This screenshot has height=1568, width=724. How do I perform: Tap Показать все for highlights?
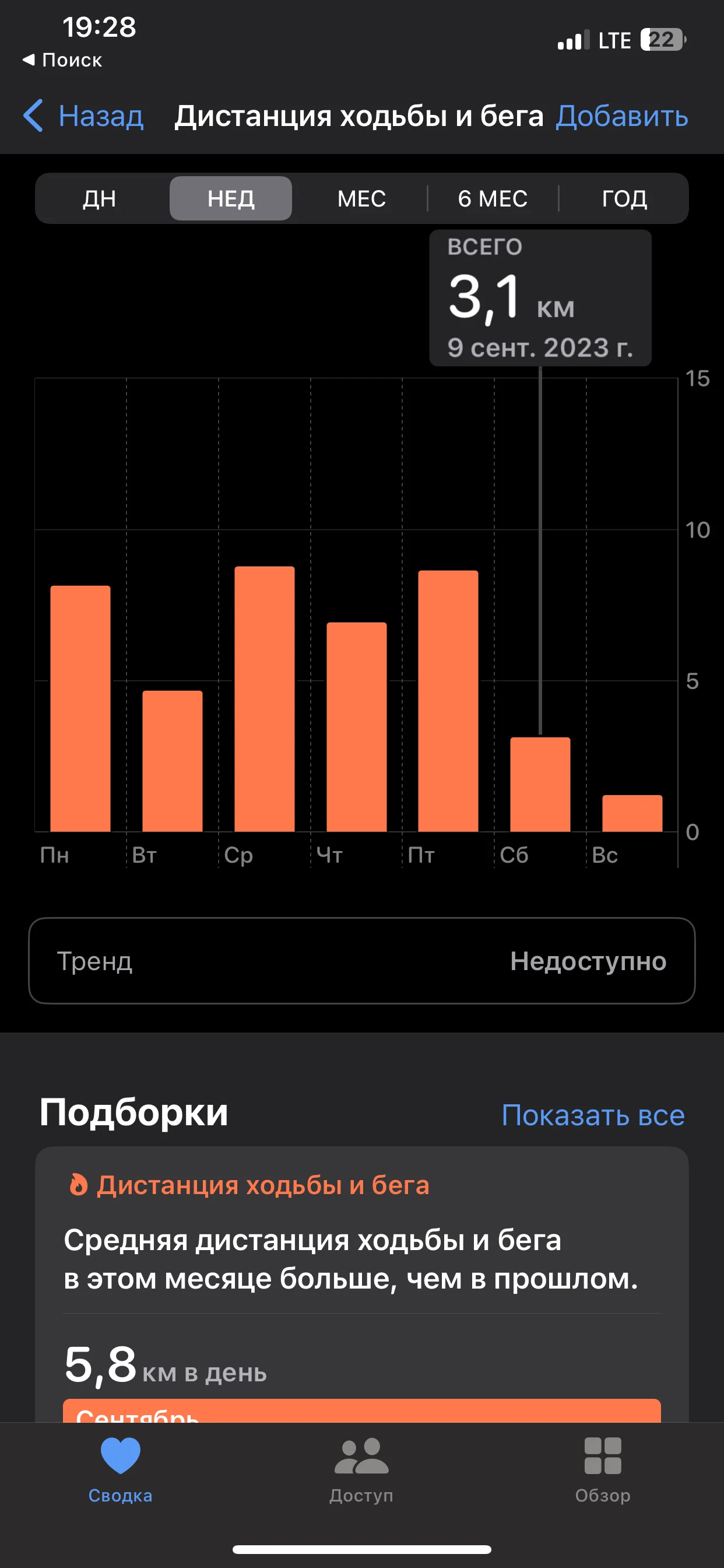click(593, 1115)
